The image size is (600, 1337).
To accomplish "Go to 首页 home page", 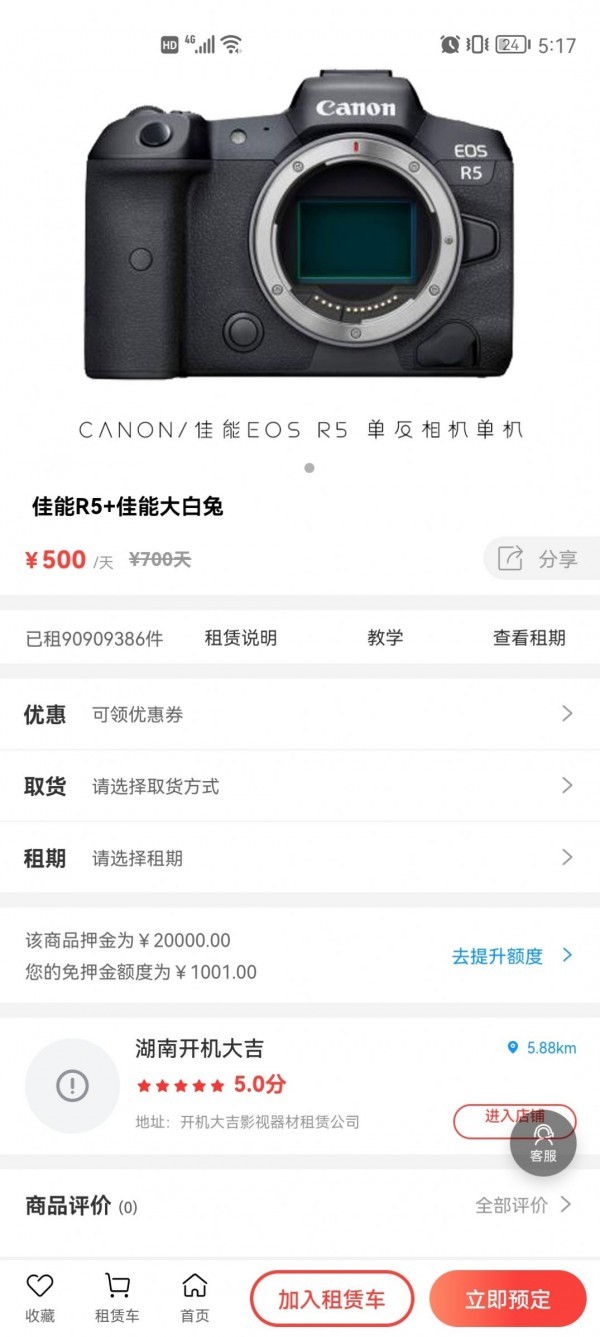I will (195, 1298).
